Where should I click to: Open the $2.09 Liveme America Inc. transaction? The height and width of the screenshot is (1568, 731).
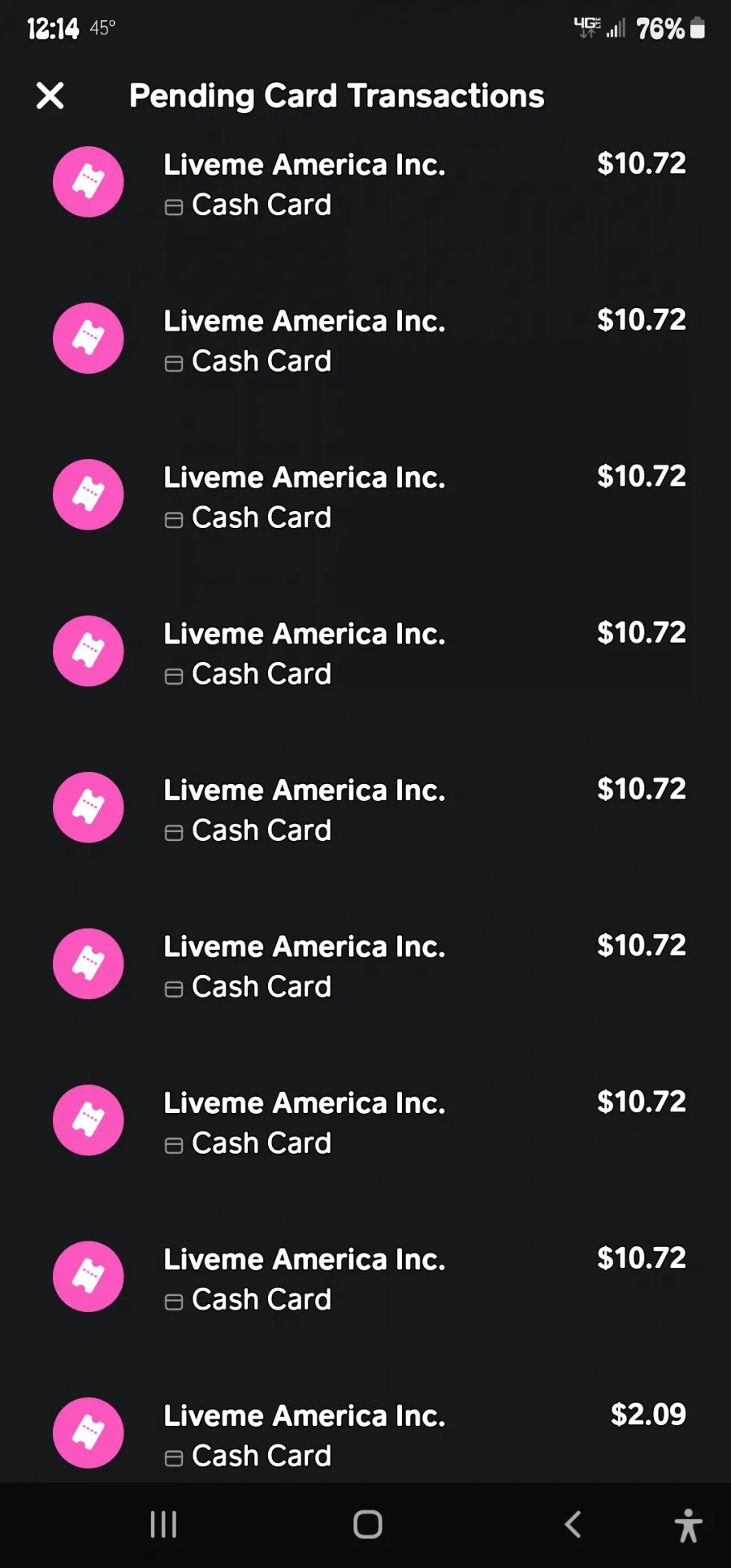365,1434
